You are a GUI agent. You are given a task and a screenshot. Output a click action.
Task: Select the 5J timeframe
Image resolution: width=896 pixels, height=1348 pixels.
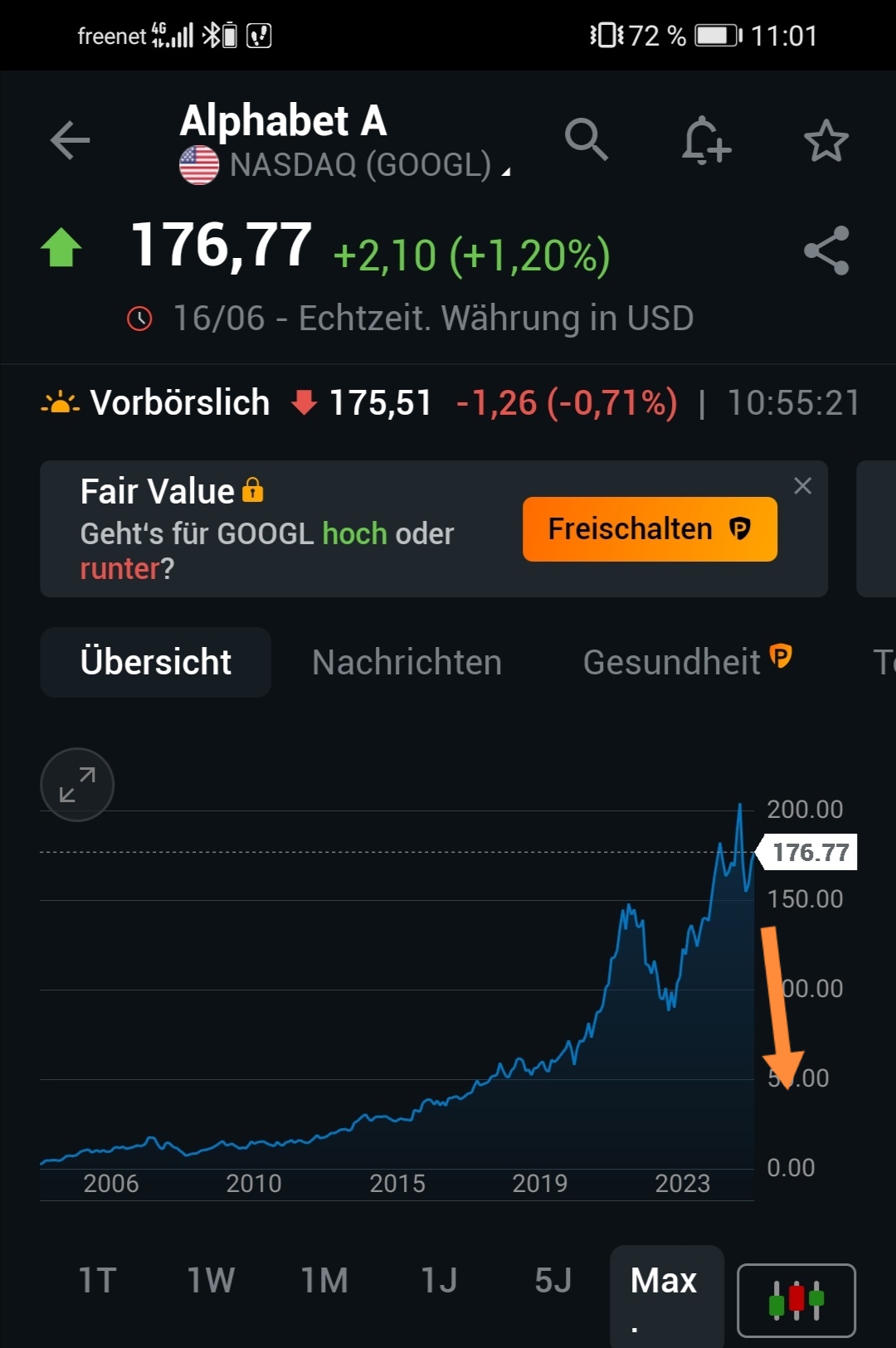(x=553, y=1280)
